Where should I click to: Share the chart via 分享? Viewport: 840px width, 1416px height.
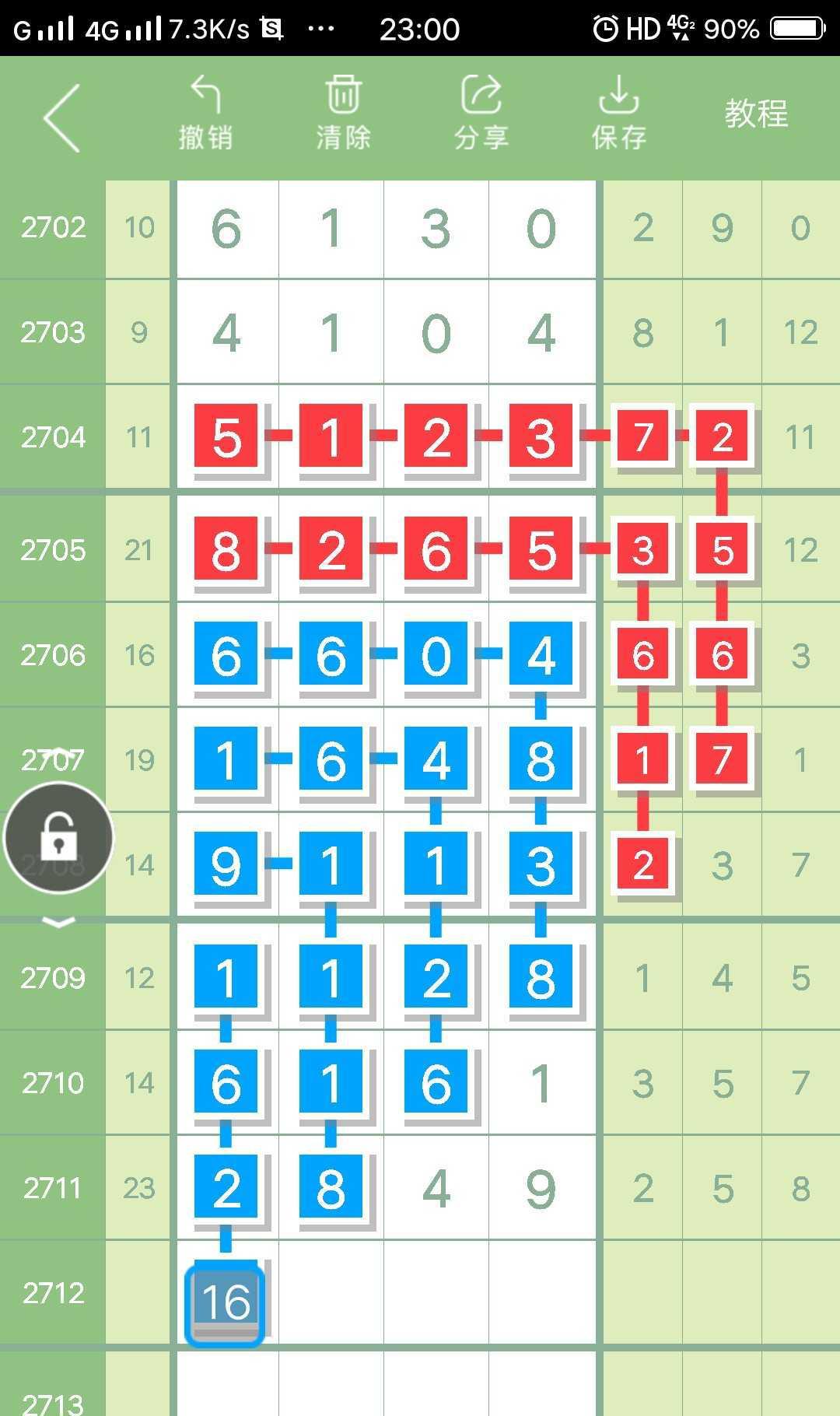point(481,114)
